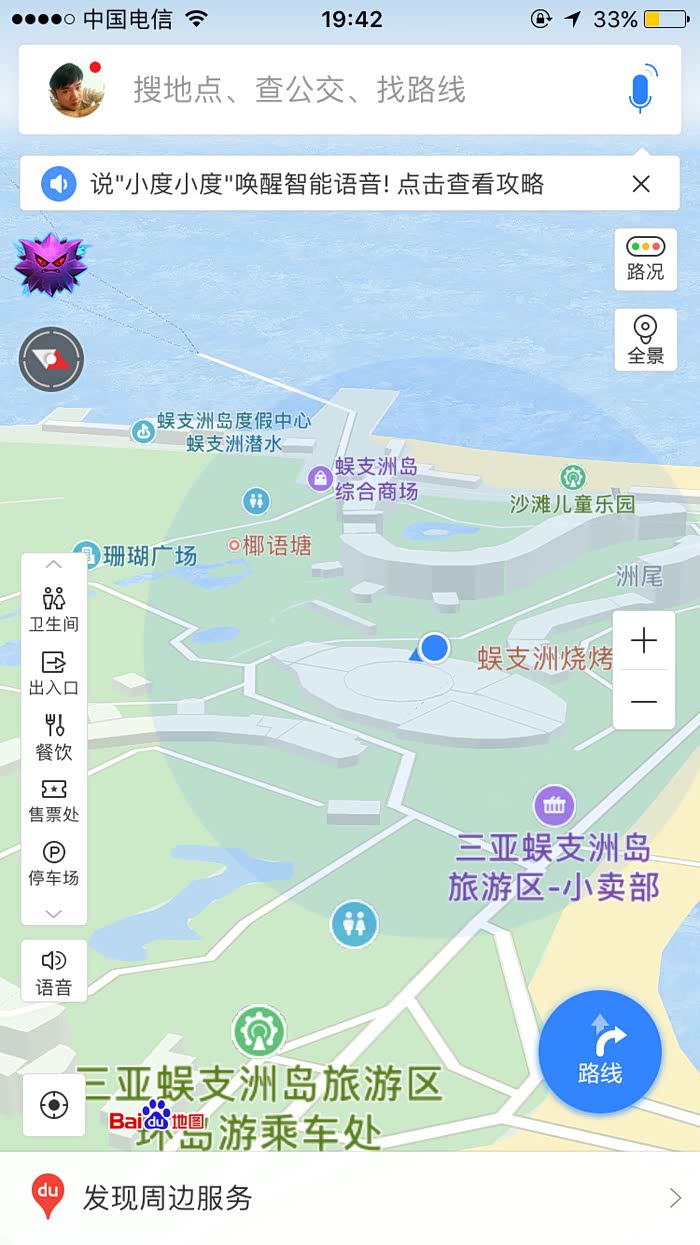Recenter map on my location
The width and height of the screenshot is (700, 1245).
click(x=54, y=1105)
